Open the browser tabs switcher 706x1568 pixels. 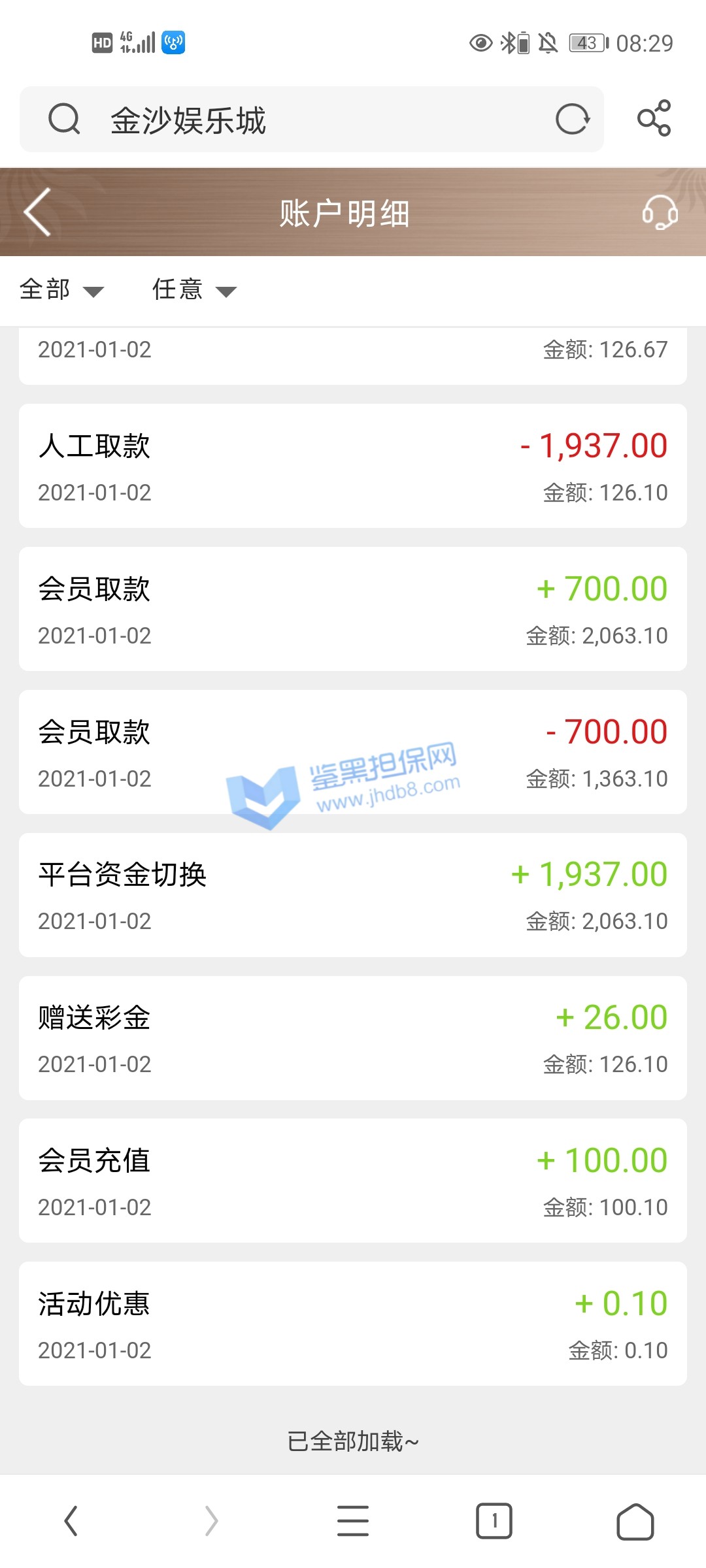coord(494,1521)
